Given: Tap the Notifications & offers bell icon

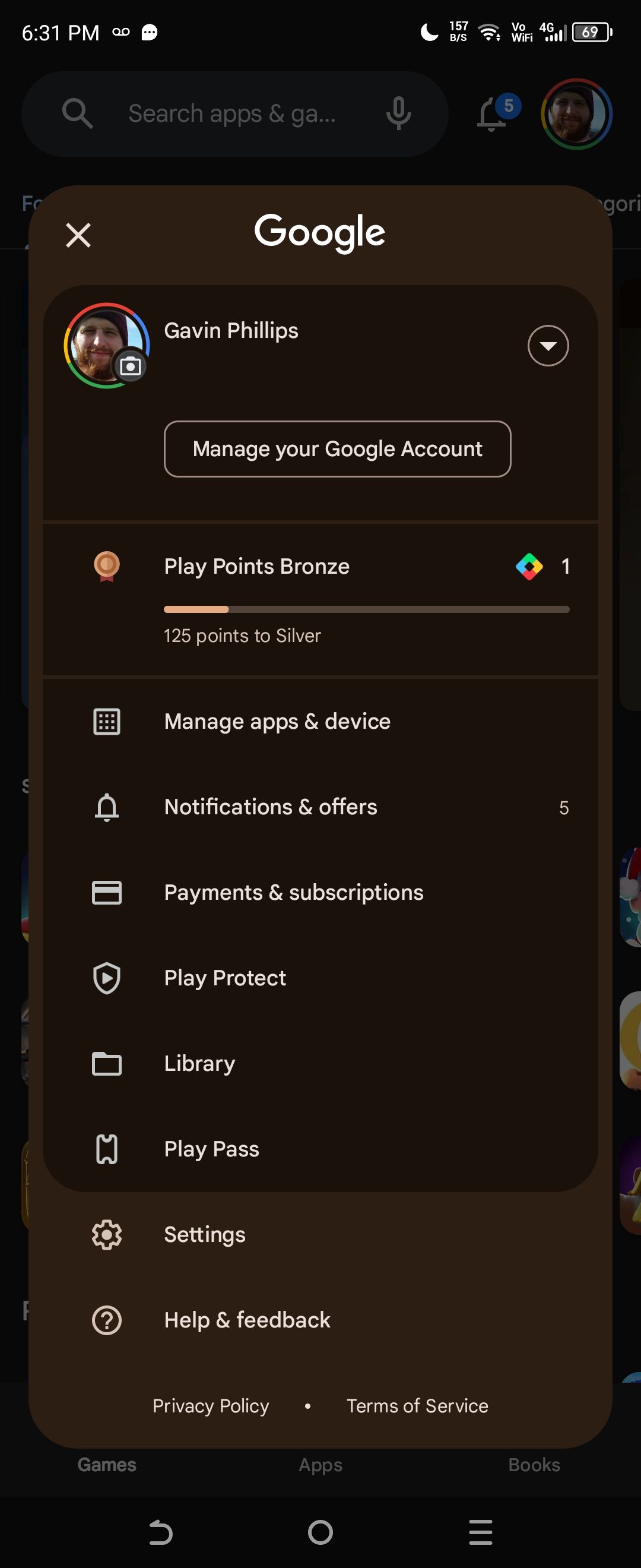Looking at the screenshot, I should point(106,807).
